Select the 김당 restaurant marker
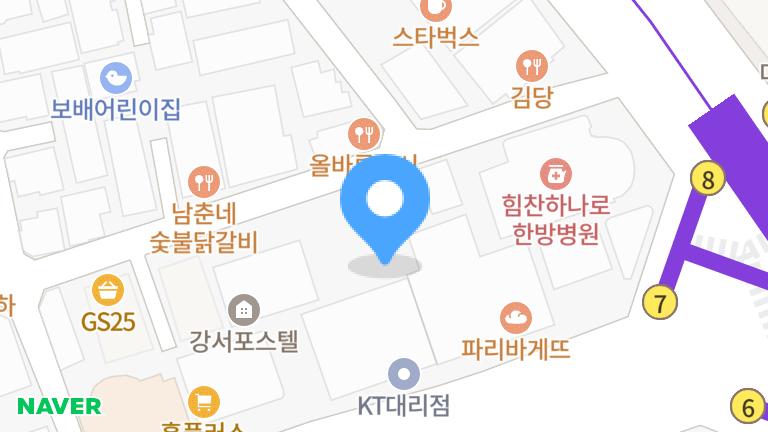This screenshot has height=432, width=768. (532, 67)
